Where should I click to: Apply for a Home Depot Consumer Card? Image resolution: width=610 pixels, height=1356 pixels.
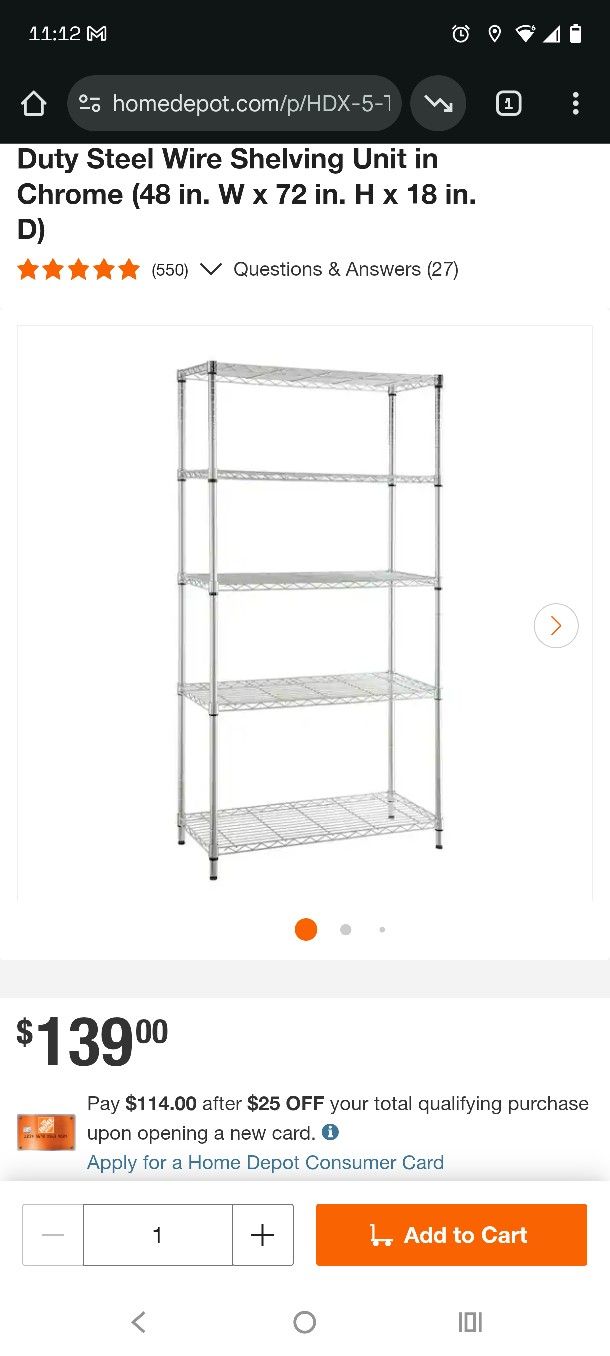265,1162
